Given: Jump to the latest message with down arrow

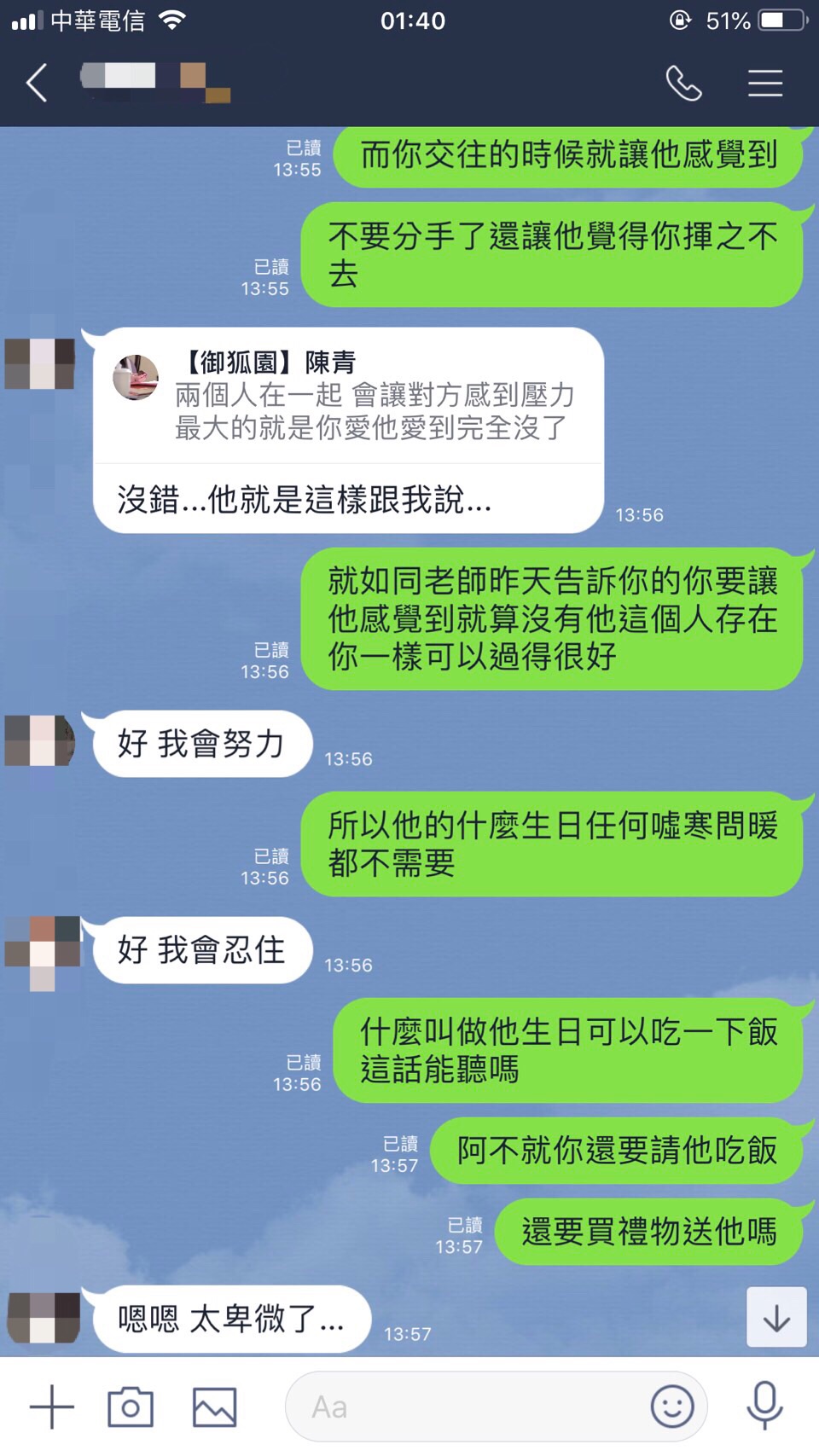Looking at the screenshot, I should point(776,1318).
